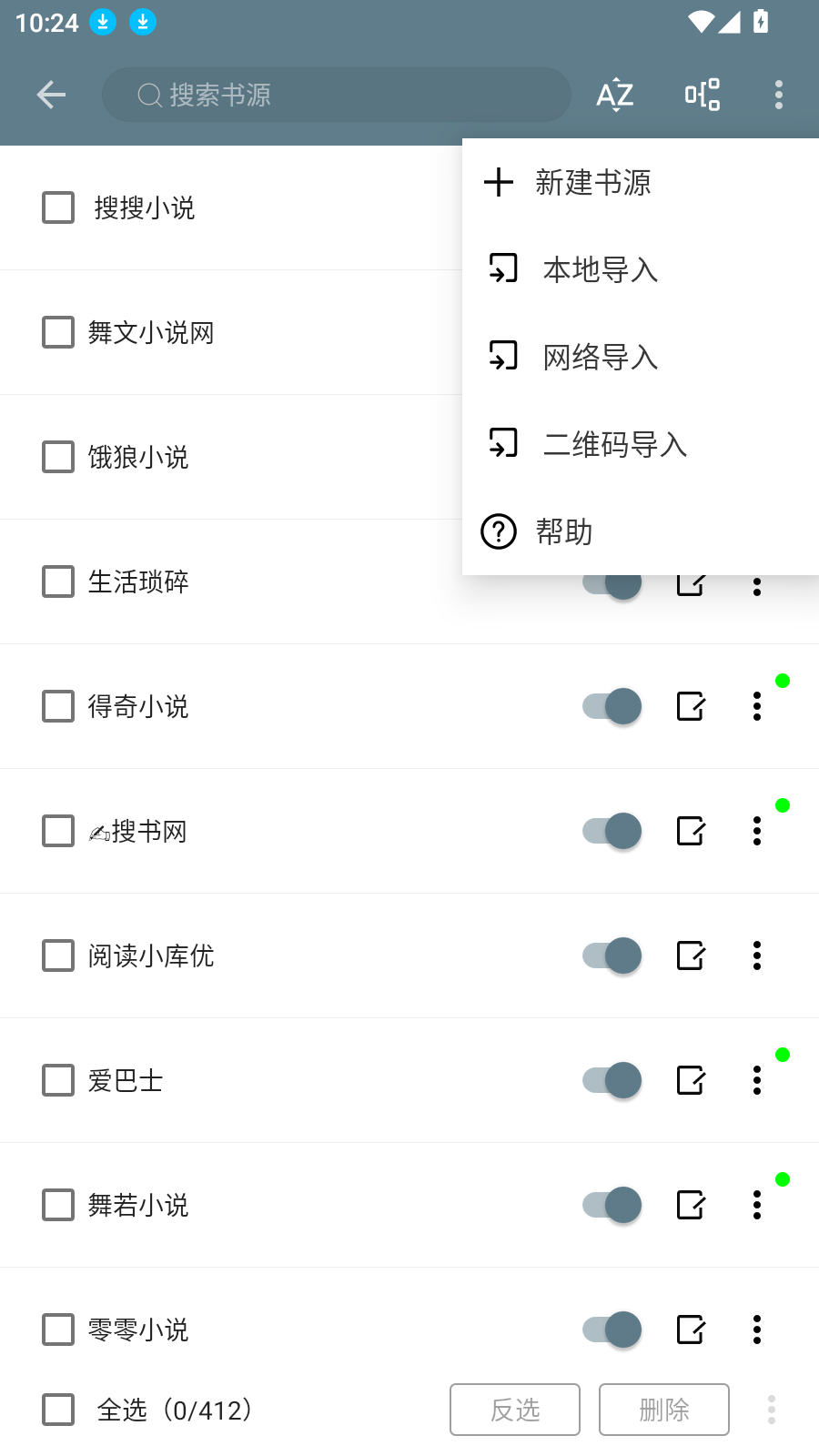Select the 新建书源 plus icon
This screenshot has width=819, height=1456.
click(x=498, y=182)
